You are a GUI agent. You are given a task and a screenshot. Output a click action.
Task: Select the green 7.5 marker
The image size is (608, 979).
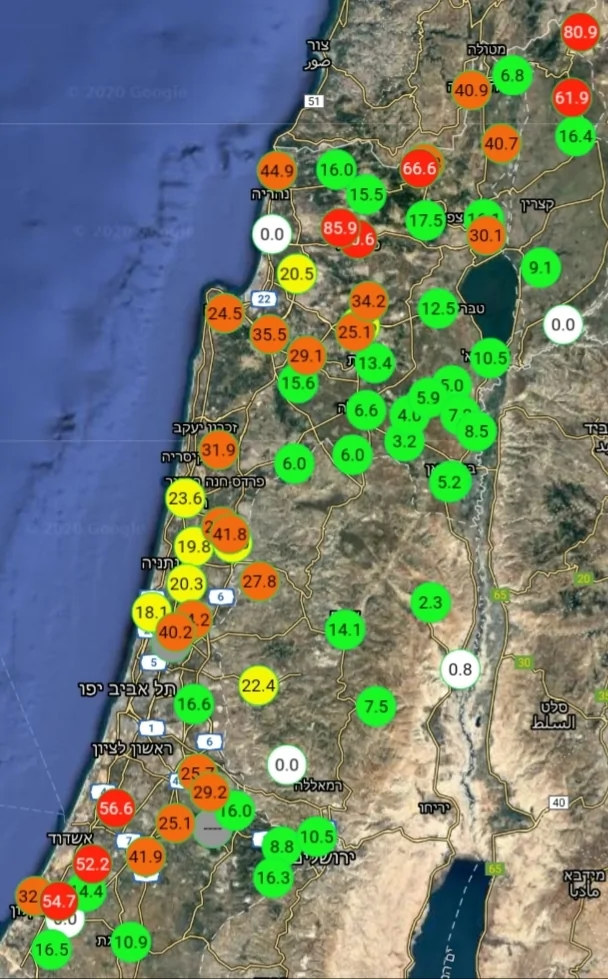[376, 706]
